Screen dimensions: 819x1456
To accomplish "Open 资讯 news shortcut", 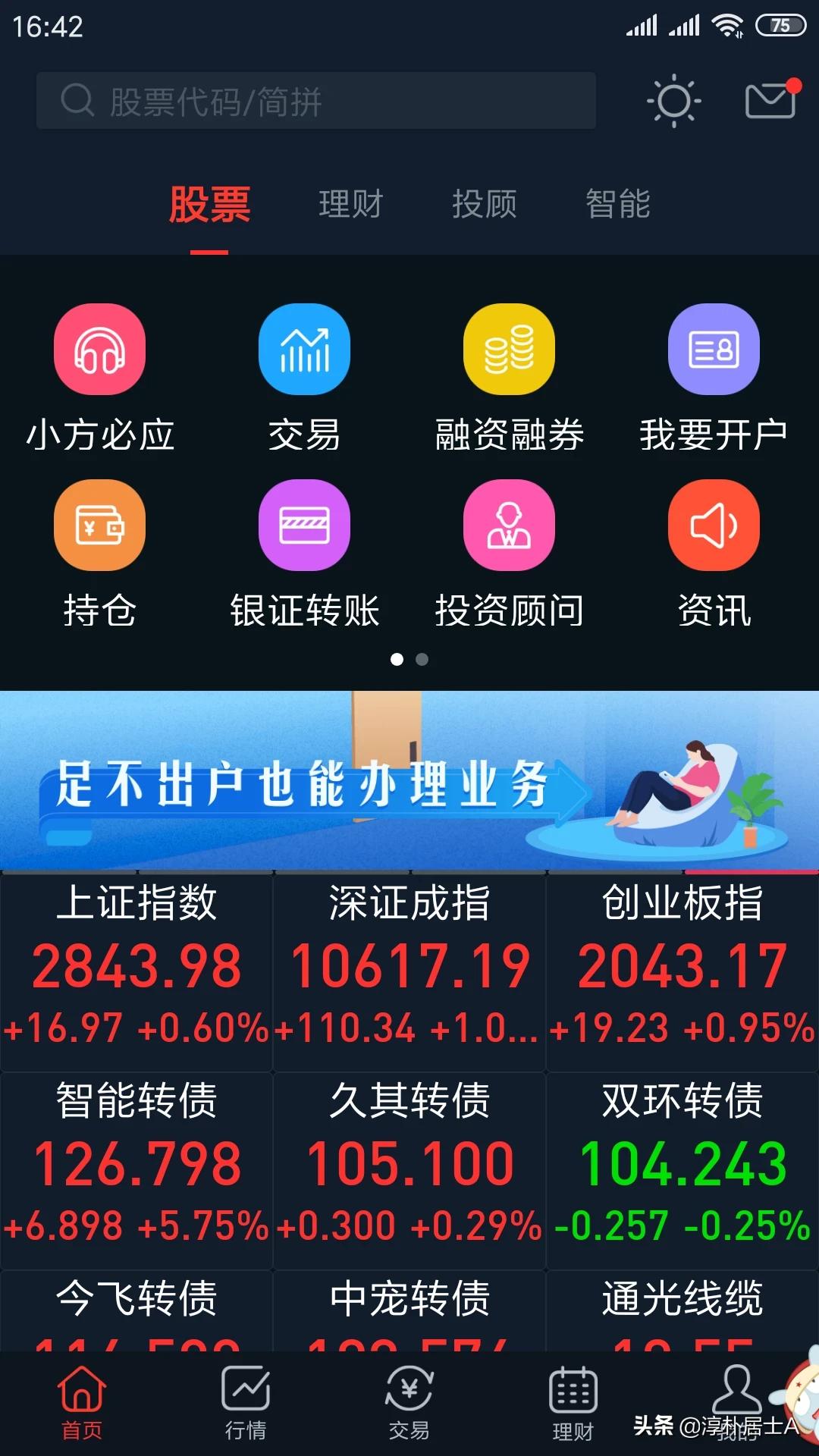I will pos(714,555).
